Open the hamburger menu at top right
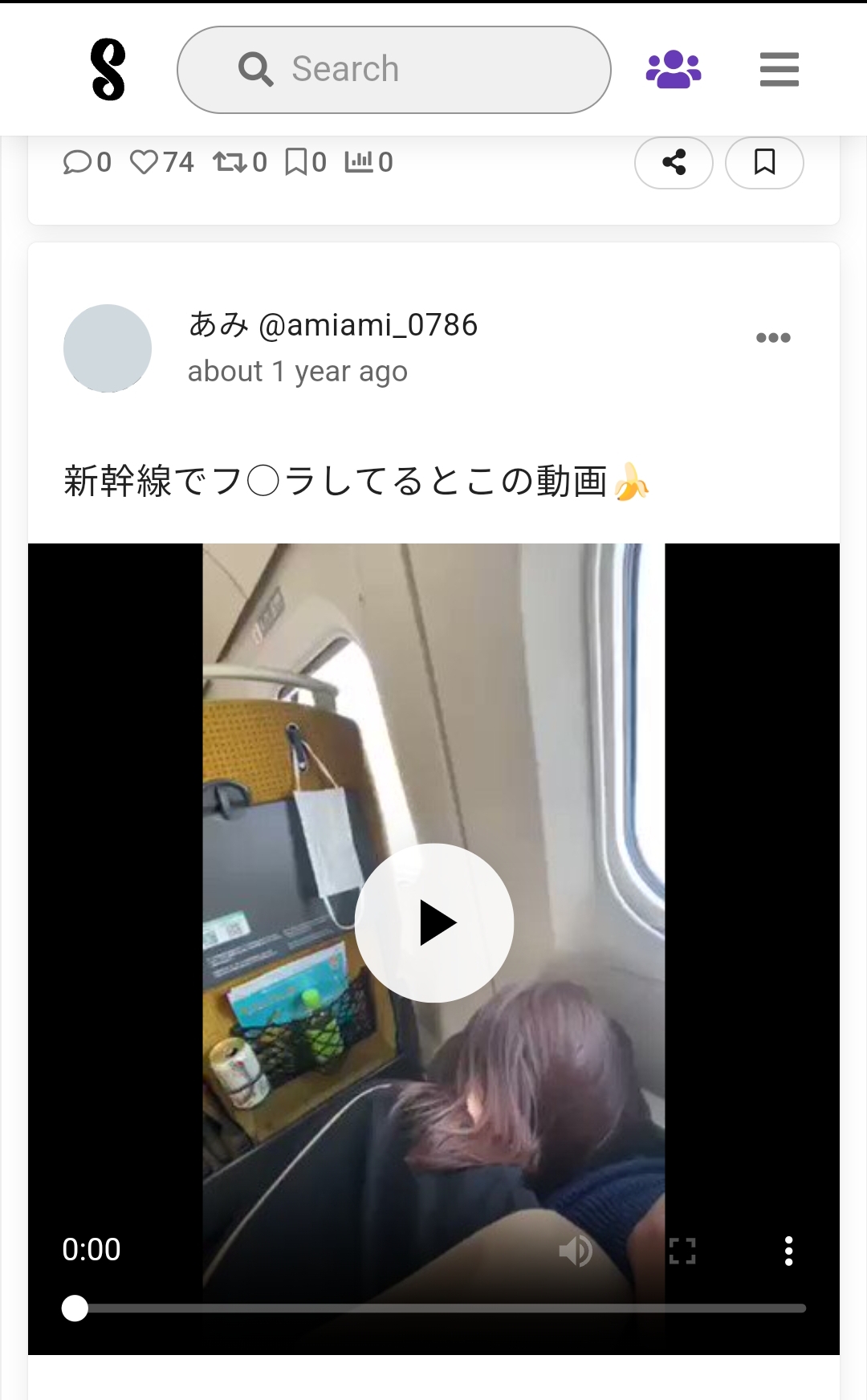The image size is (867, 1400). (x=778, y=70)
